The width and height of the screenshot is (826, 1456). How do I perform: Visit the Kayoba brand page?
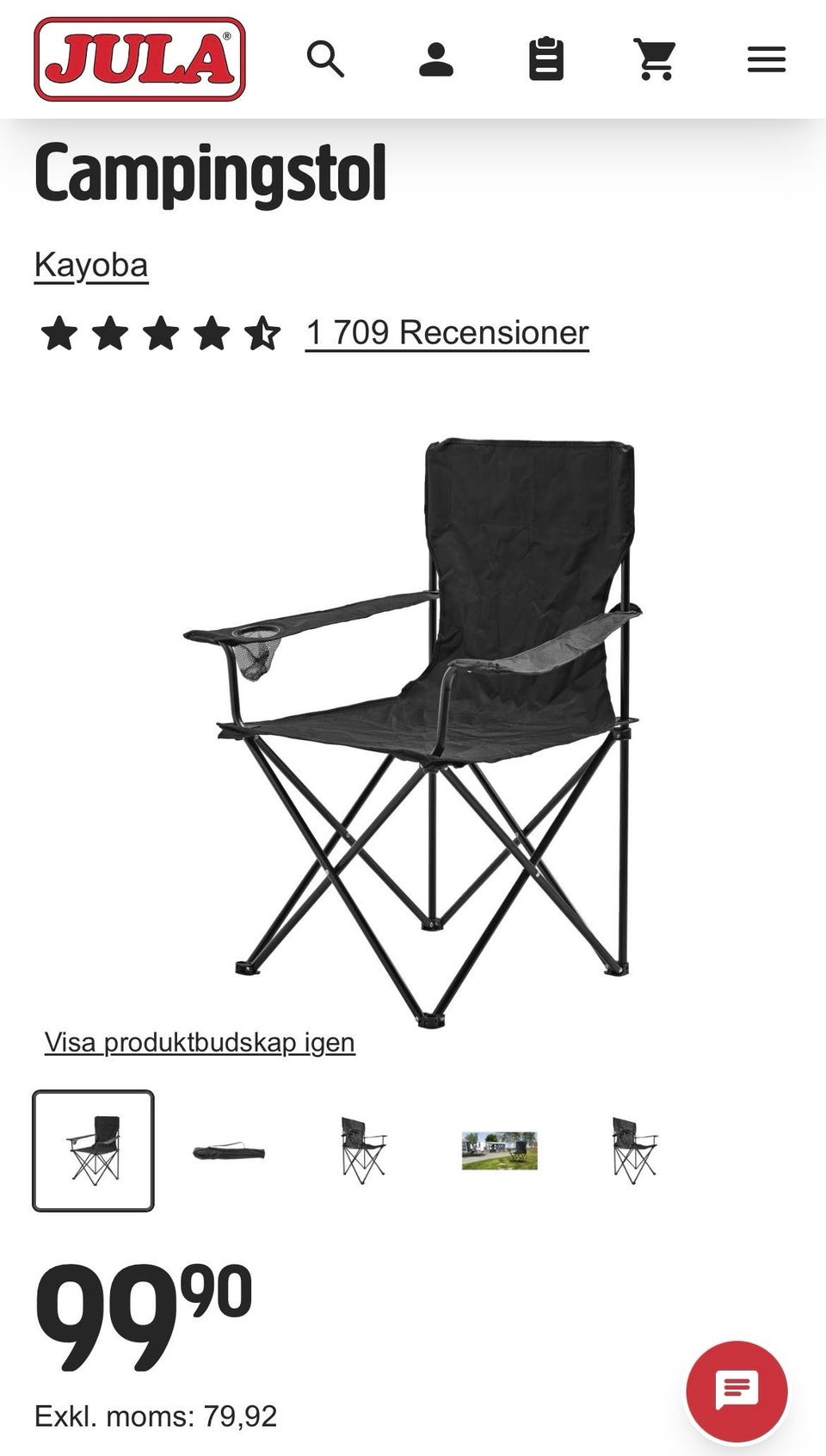click(x=90, y=264)
